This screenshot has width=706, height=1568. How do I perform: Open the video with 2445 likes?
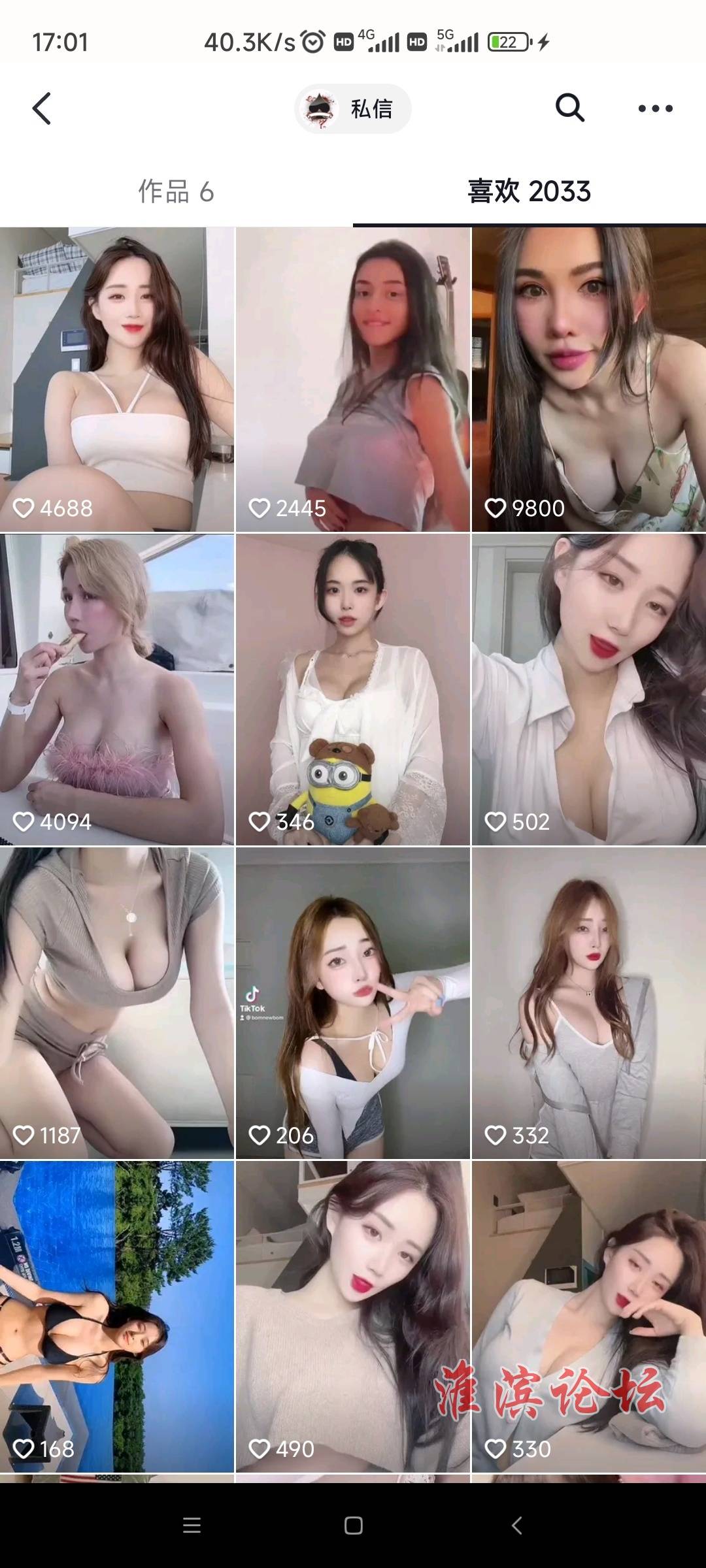click(x=353, y=379)
